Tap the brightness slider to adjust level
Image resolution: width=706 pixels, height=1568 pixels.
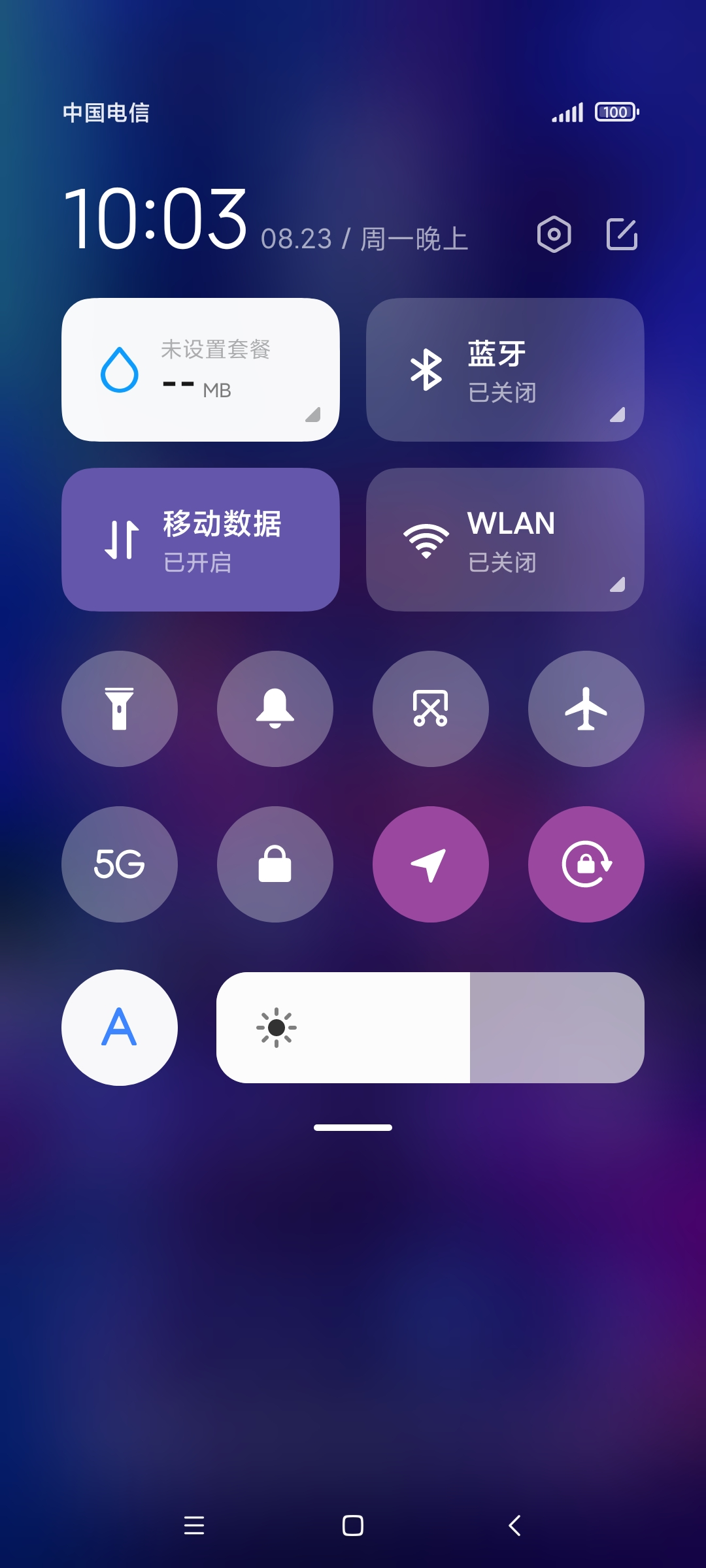coord(430,1028)
